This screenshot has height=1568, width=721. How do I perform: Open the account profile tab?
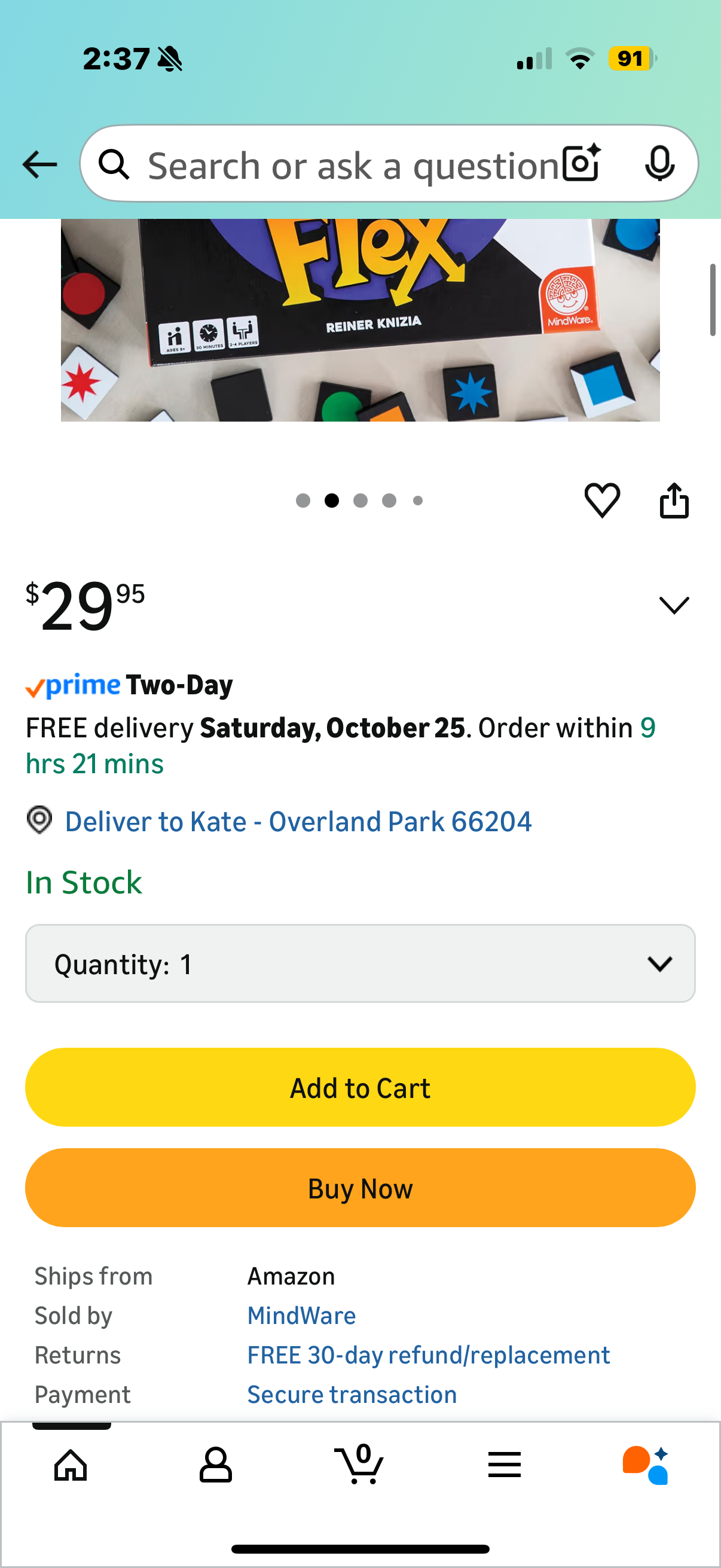[x=215, y=1465]
